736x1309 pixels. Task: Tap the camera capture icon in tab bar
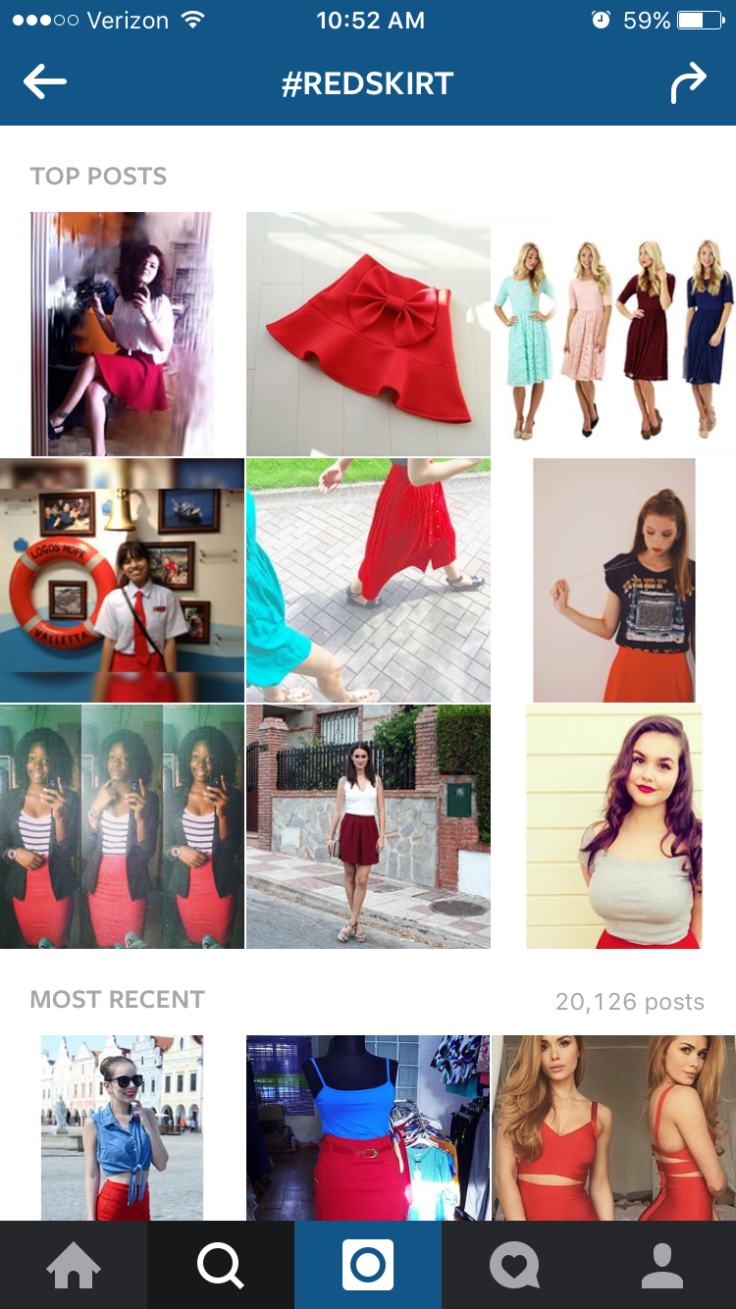[x=368, y=1266]
